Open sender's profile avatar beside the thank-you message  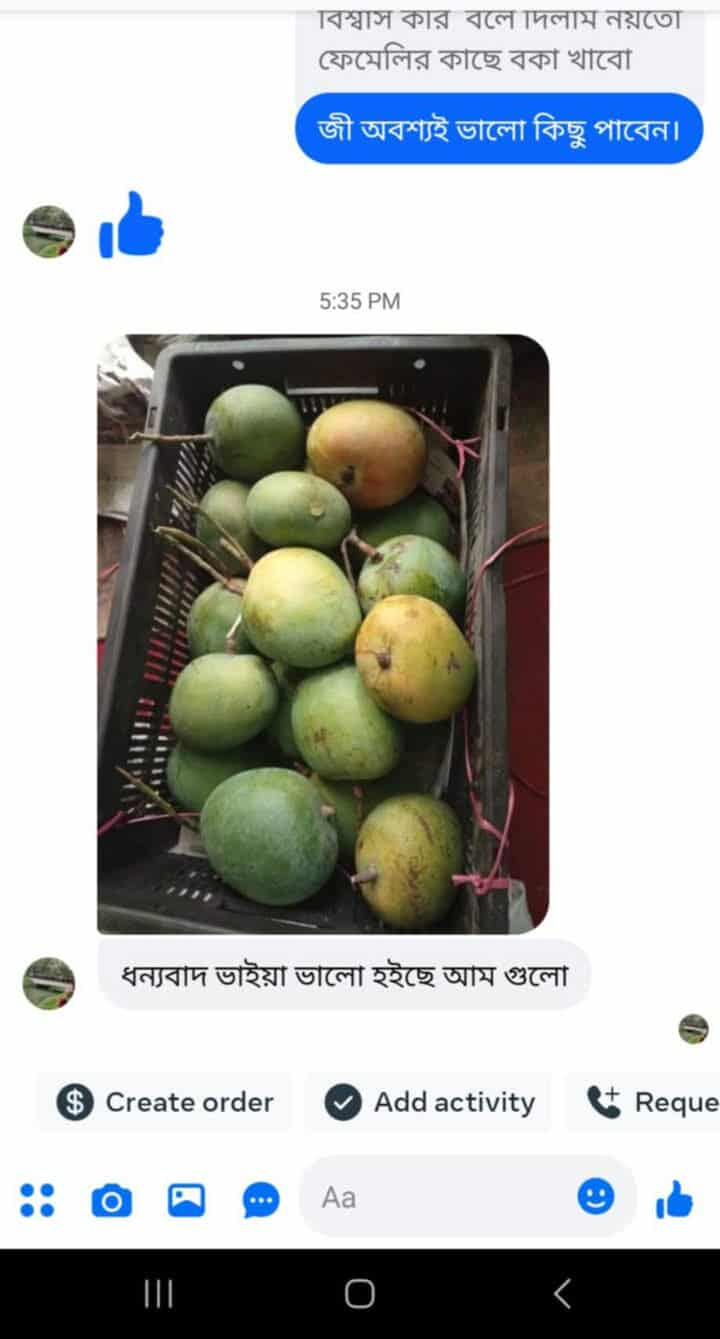pos(48,982)
